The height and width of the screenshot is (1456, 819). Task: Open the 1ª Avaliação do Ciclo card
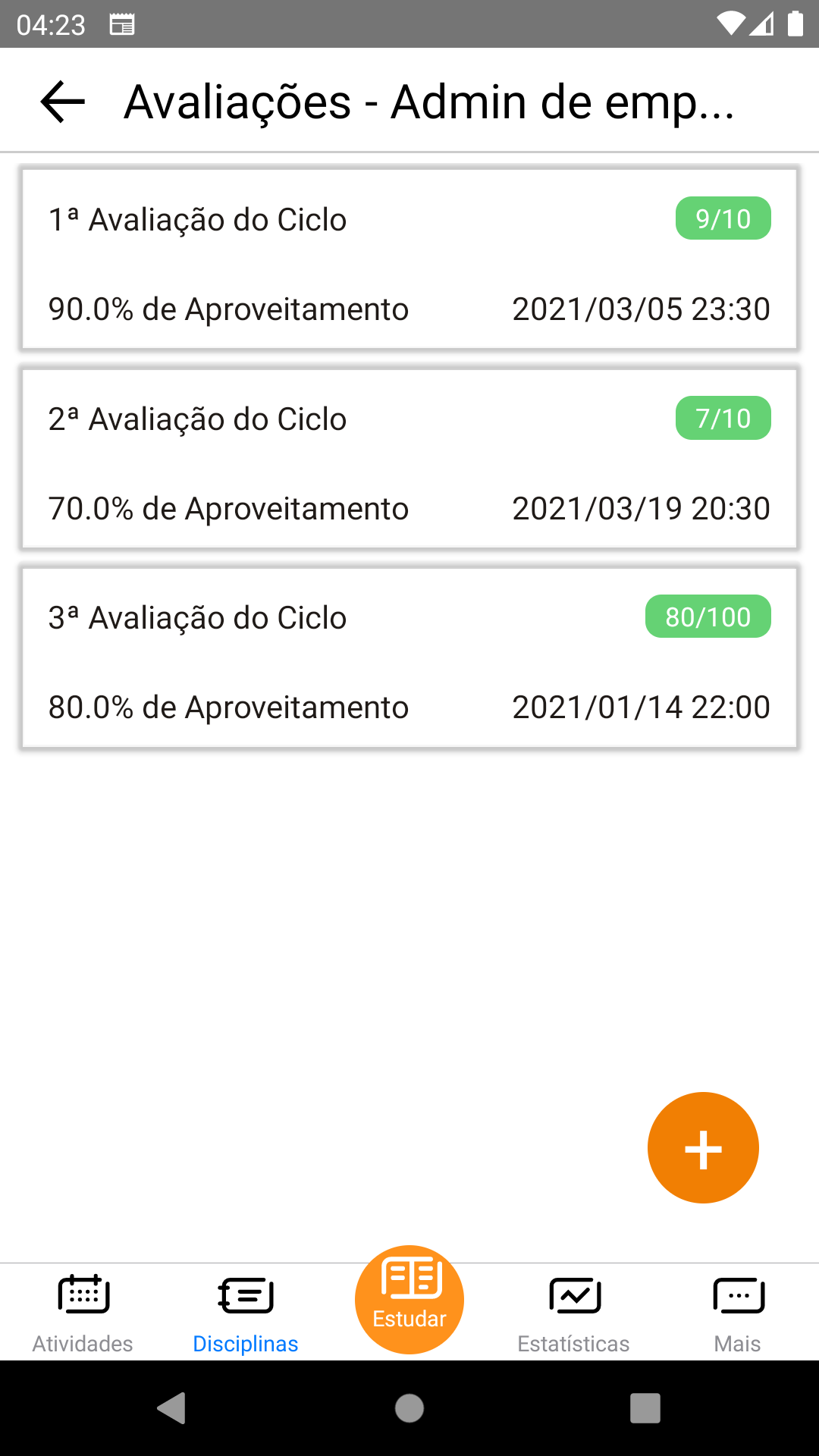point(409,259)
